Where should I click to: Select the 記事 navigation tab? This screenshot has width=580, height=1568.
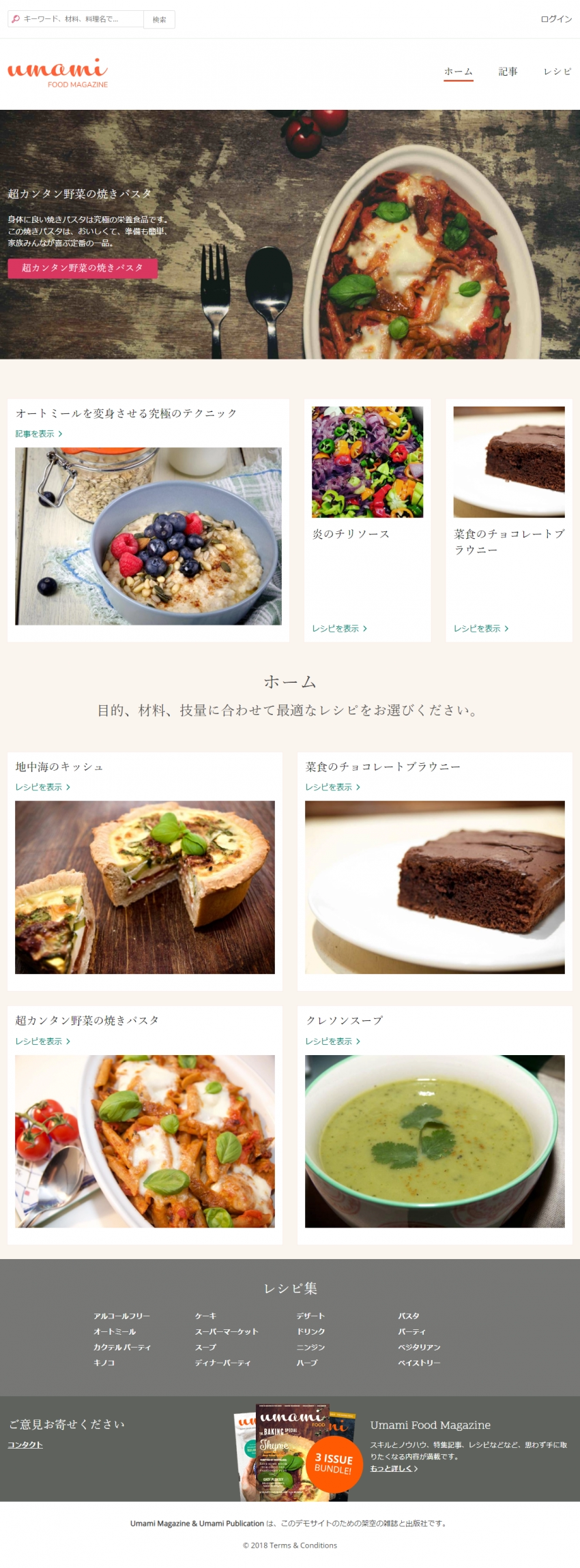pyautogui.click(x=508, y=70)
